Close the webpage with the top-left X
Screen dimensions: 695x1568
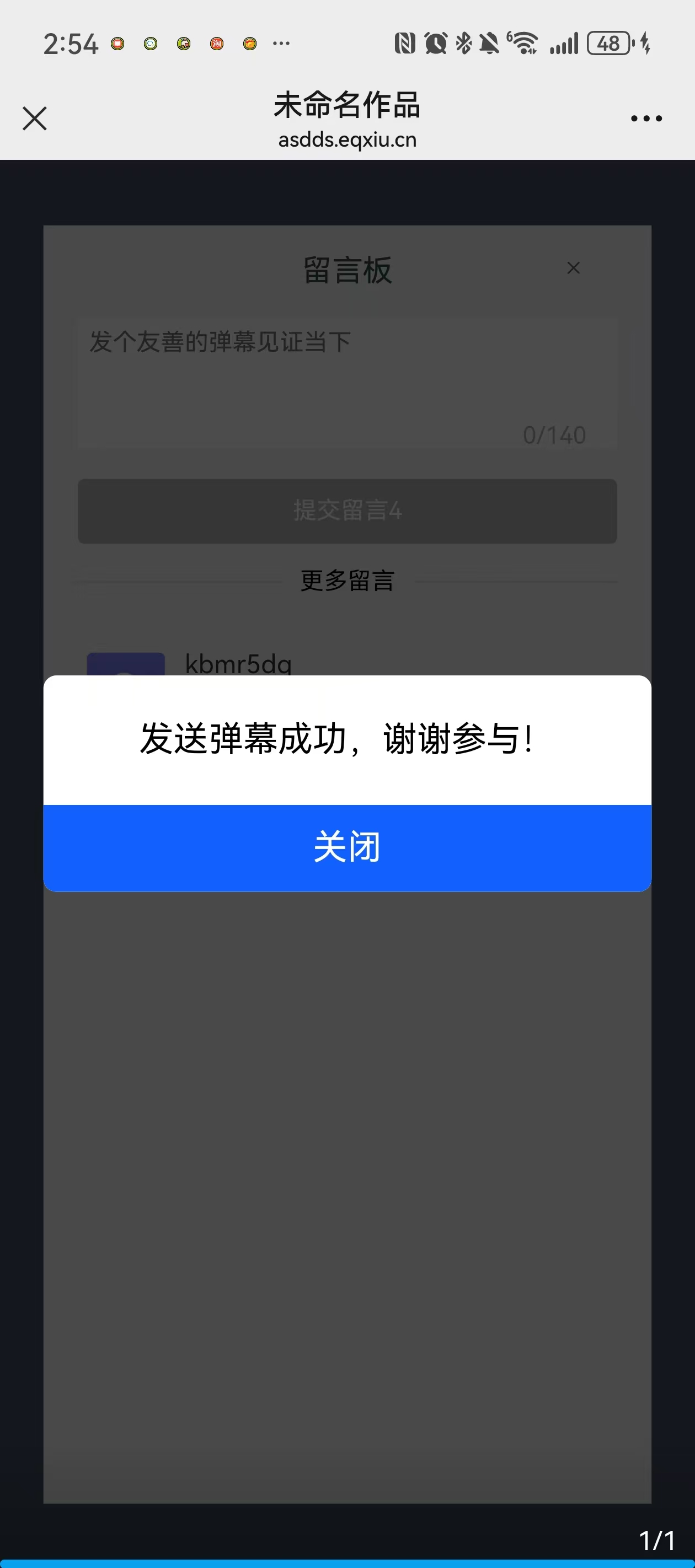(35, 118)
